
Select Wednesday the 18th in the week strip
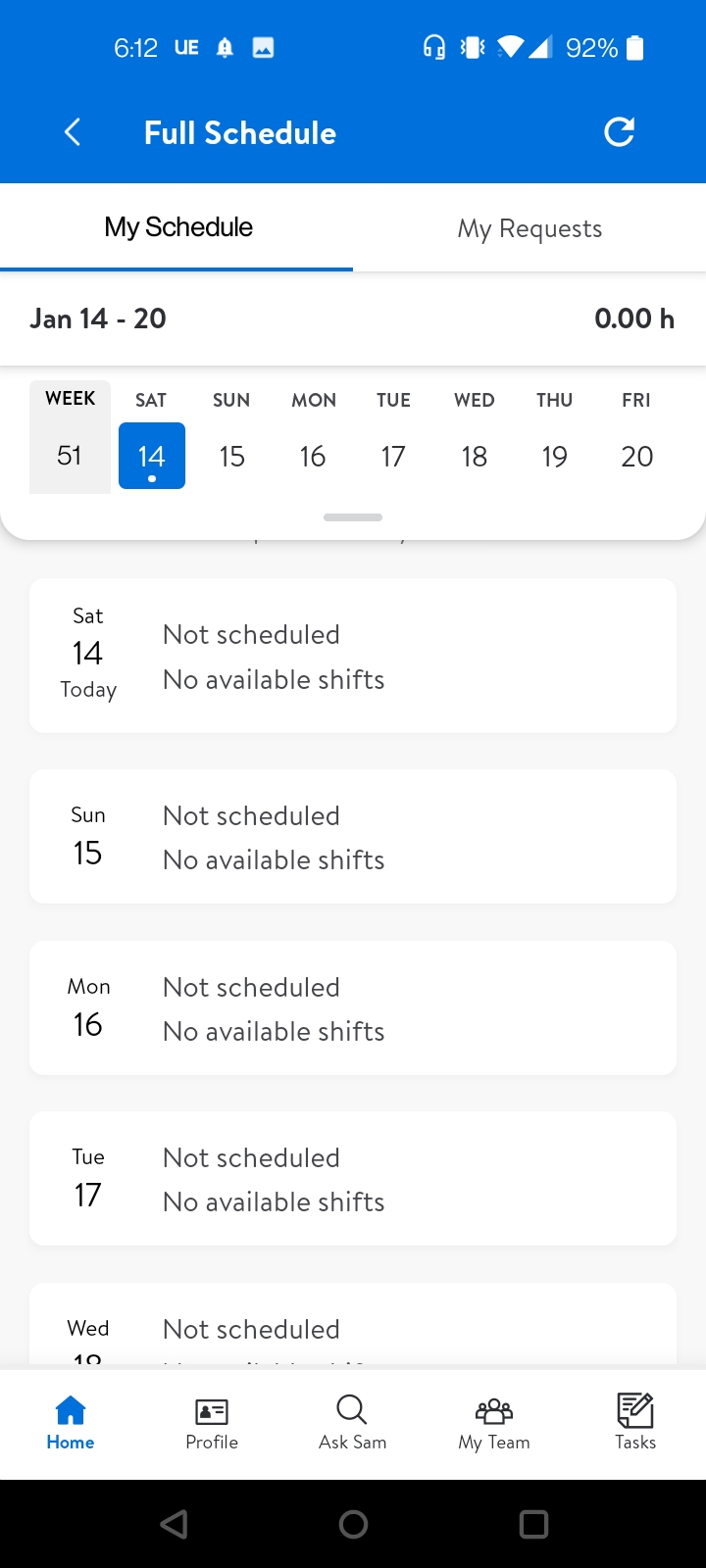(474, 455)
